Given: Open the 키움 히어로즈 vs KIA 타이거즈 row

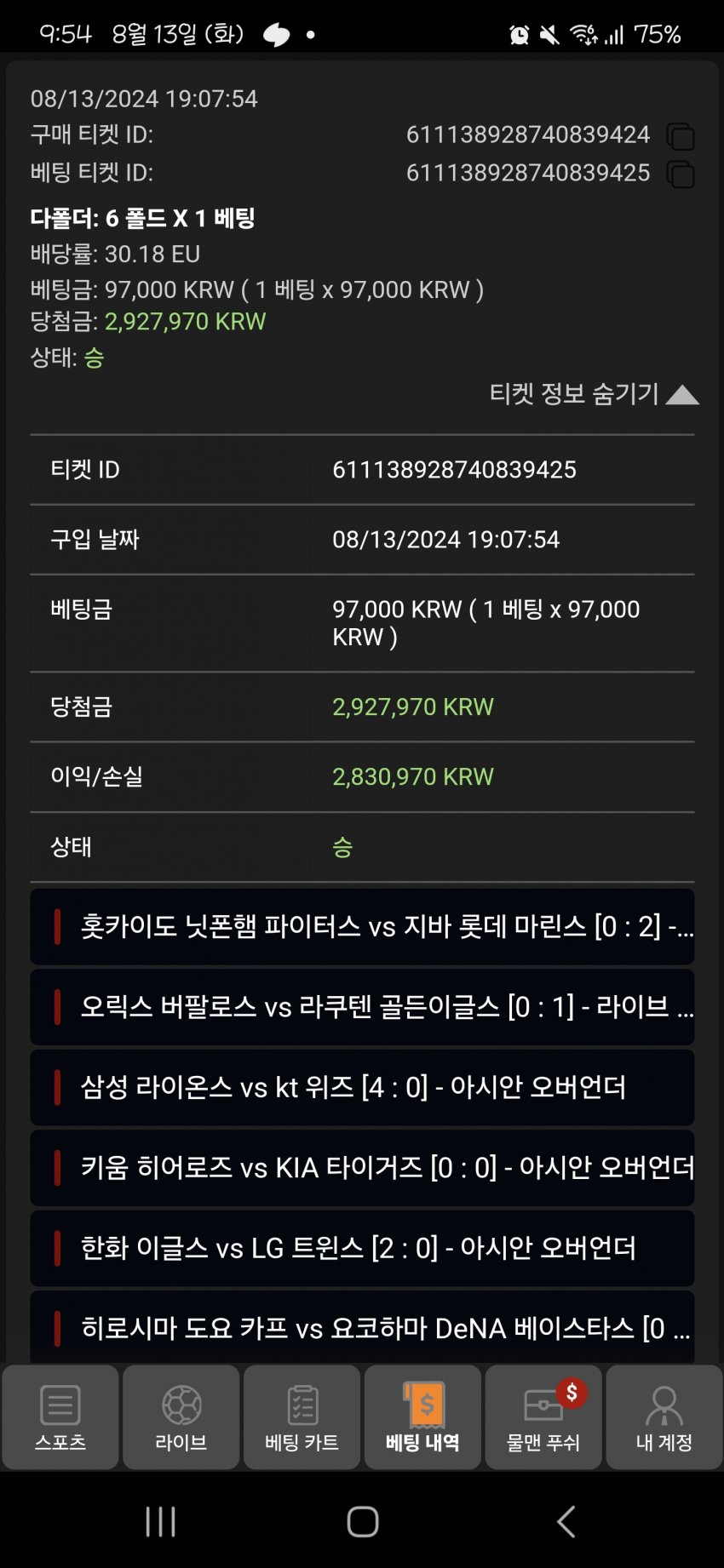Looking at the screenshot, I should pyautogui.click(x=362, y=1167).
